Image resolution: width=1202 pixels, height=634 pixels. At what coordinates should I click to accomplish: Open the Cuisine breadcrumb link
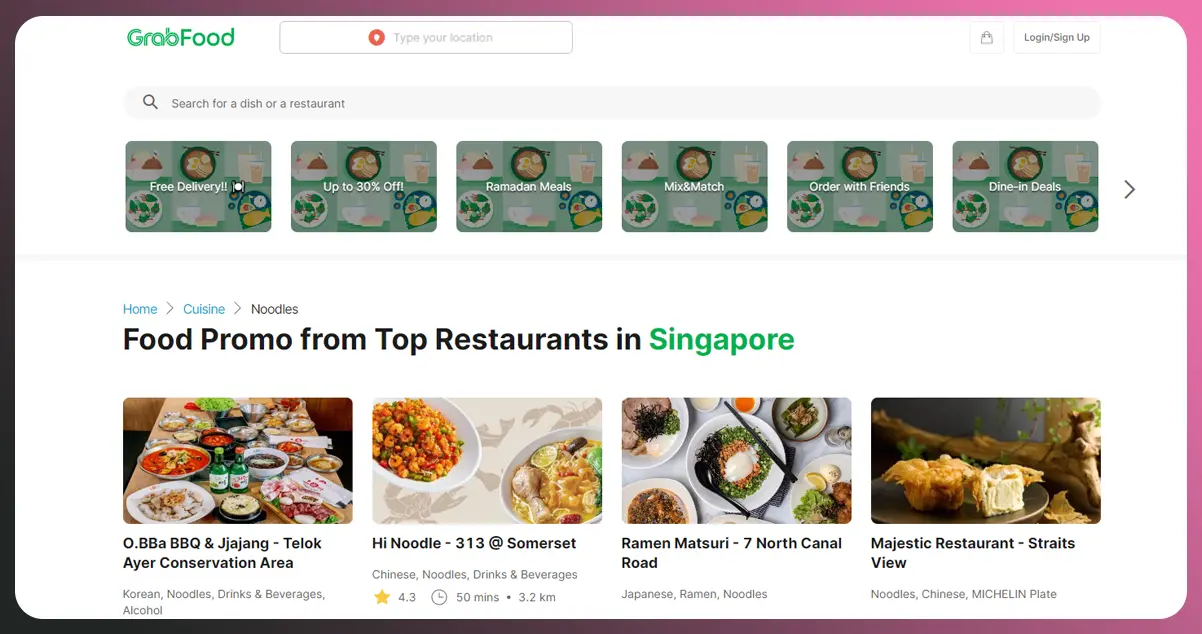tap(204, 309)
